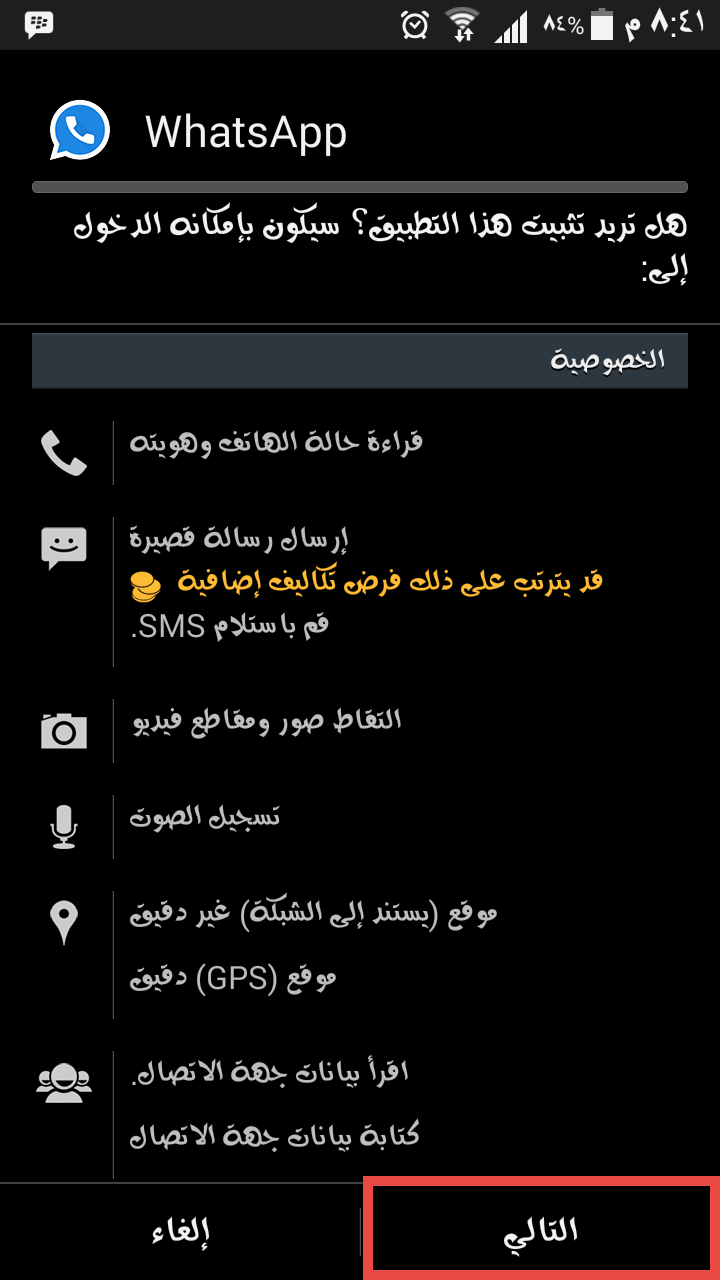Show details for the تسجيل الصوت permission
Viewport: 720px width, 1280px height.
tap(205, 817)
